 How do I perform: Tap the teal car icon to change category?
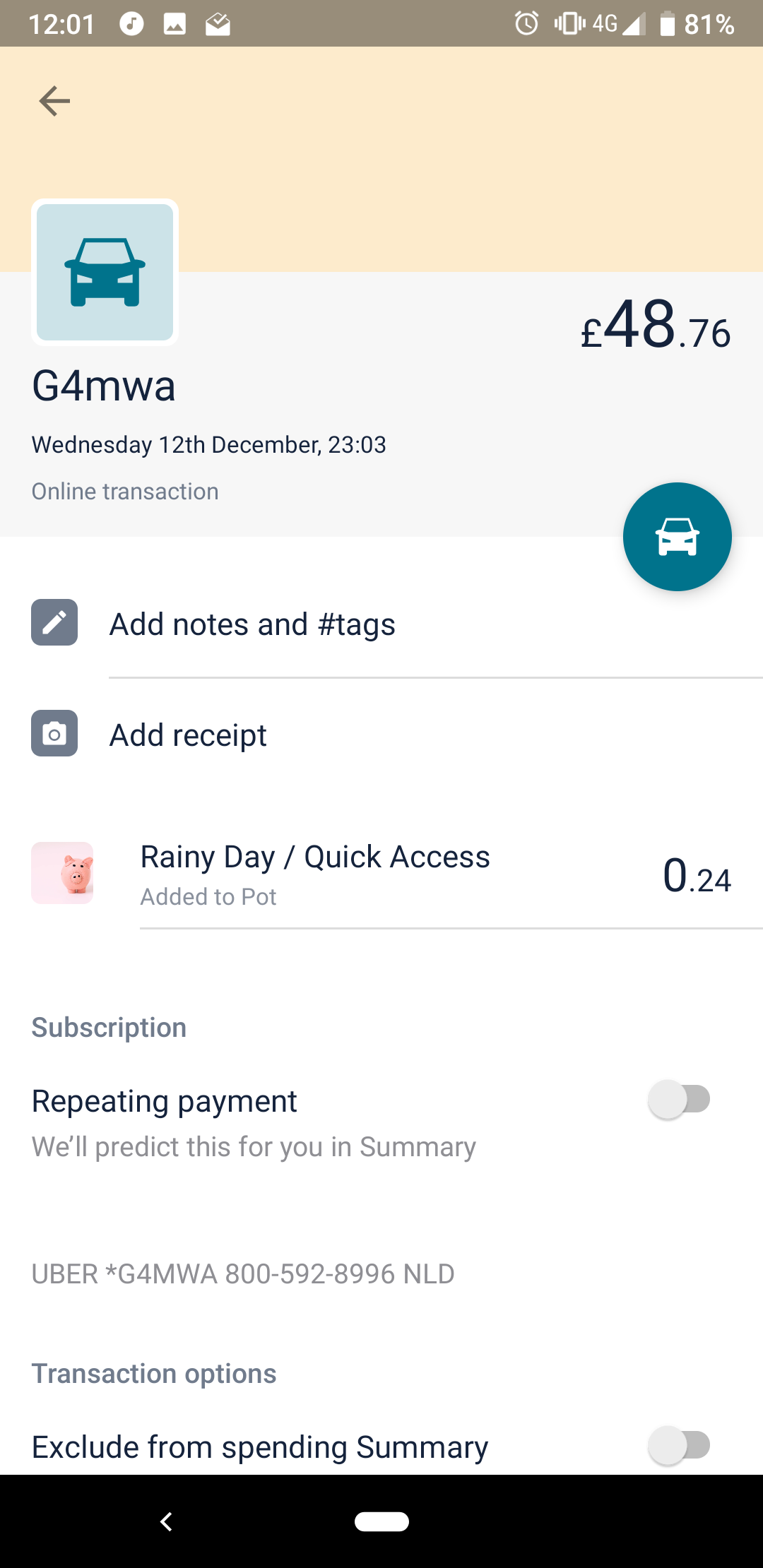(x=677, y=537)
